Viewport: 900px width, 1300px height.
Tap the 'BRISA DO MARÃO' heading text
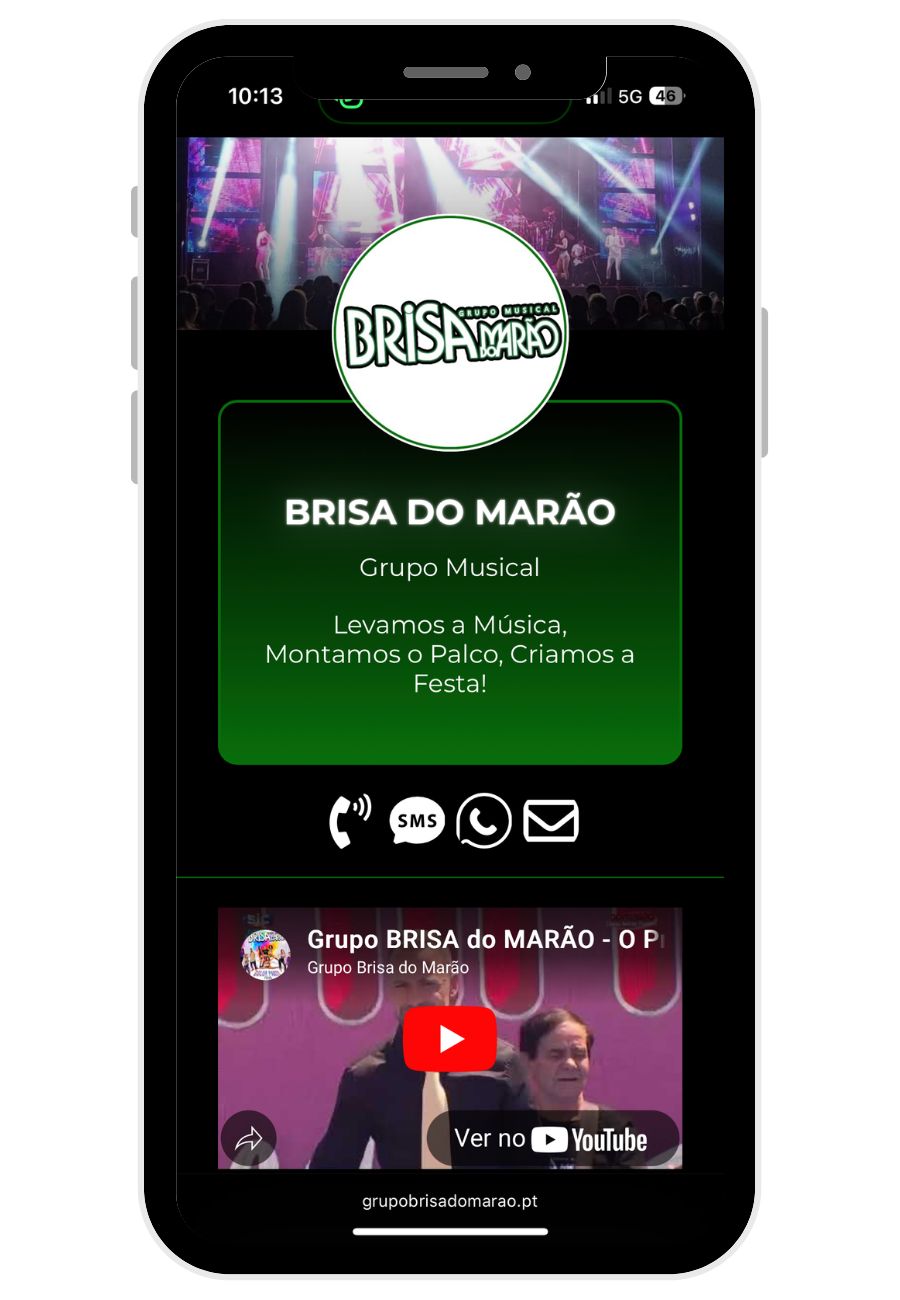pos(451,512)
